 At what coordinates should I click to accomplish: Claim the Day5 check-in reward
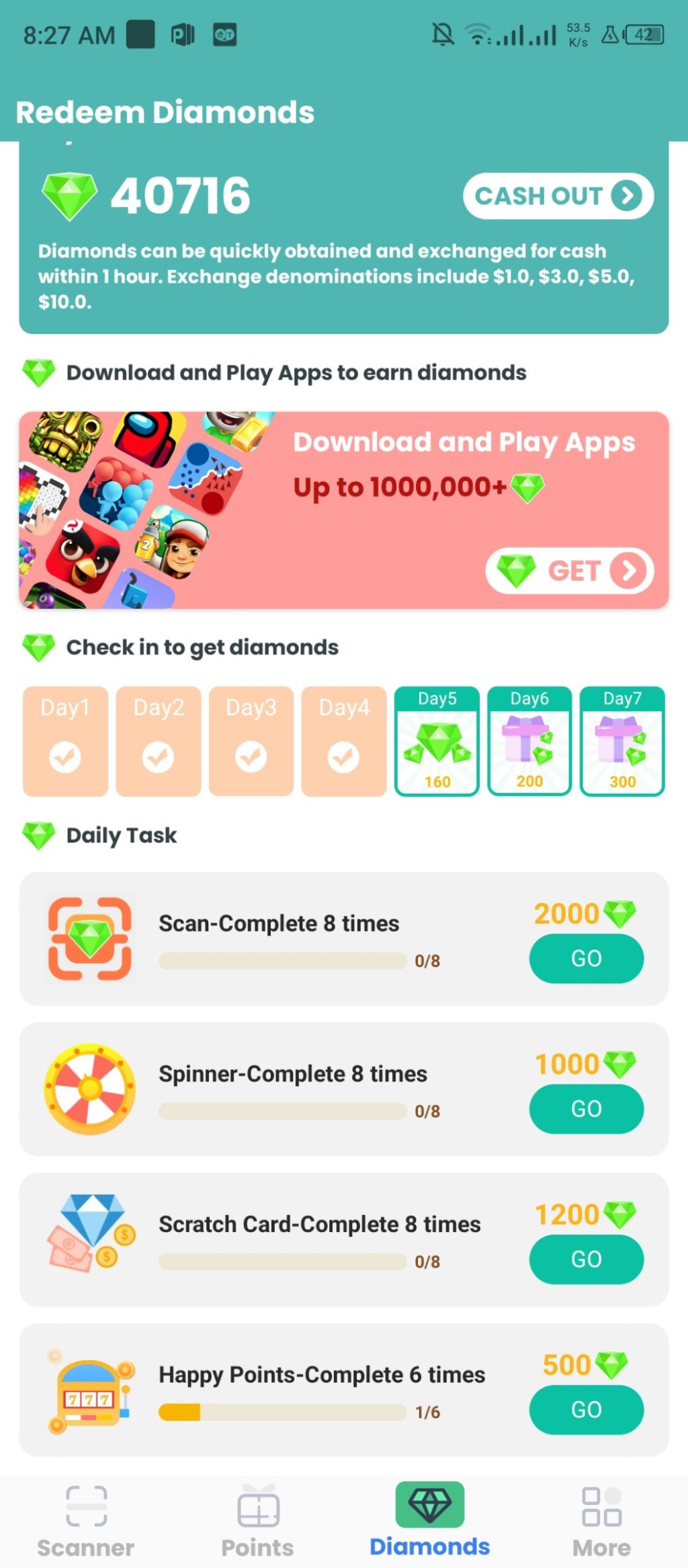pyautogui.click(x=437, y=741)
